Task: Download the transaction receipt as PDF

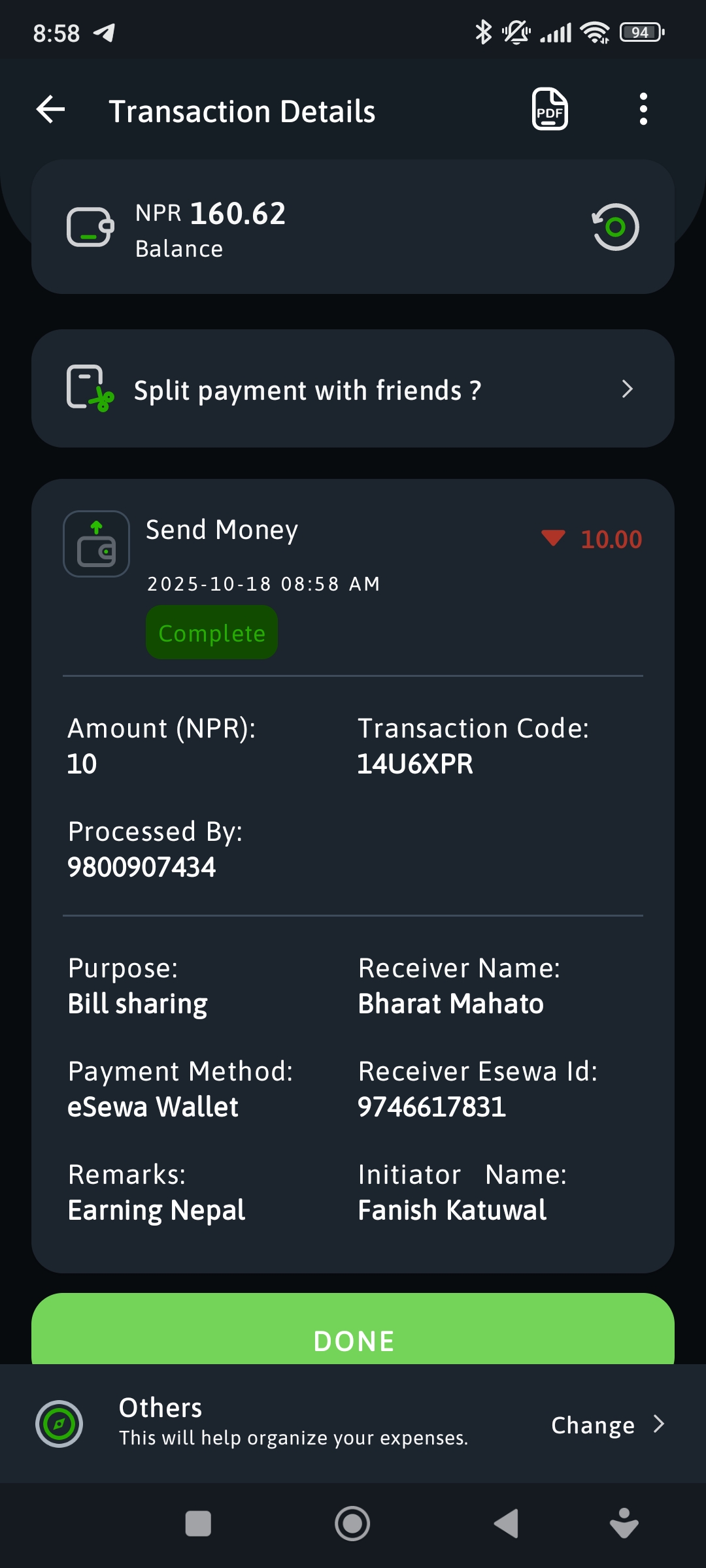Action: coord(550,109)
